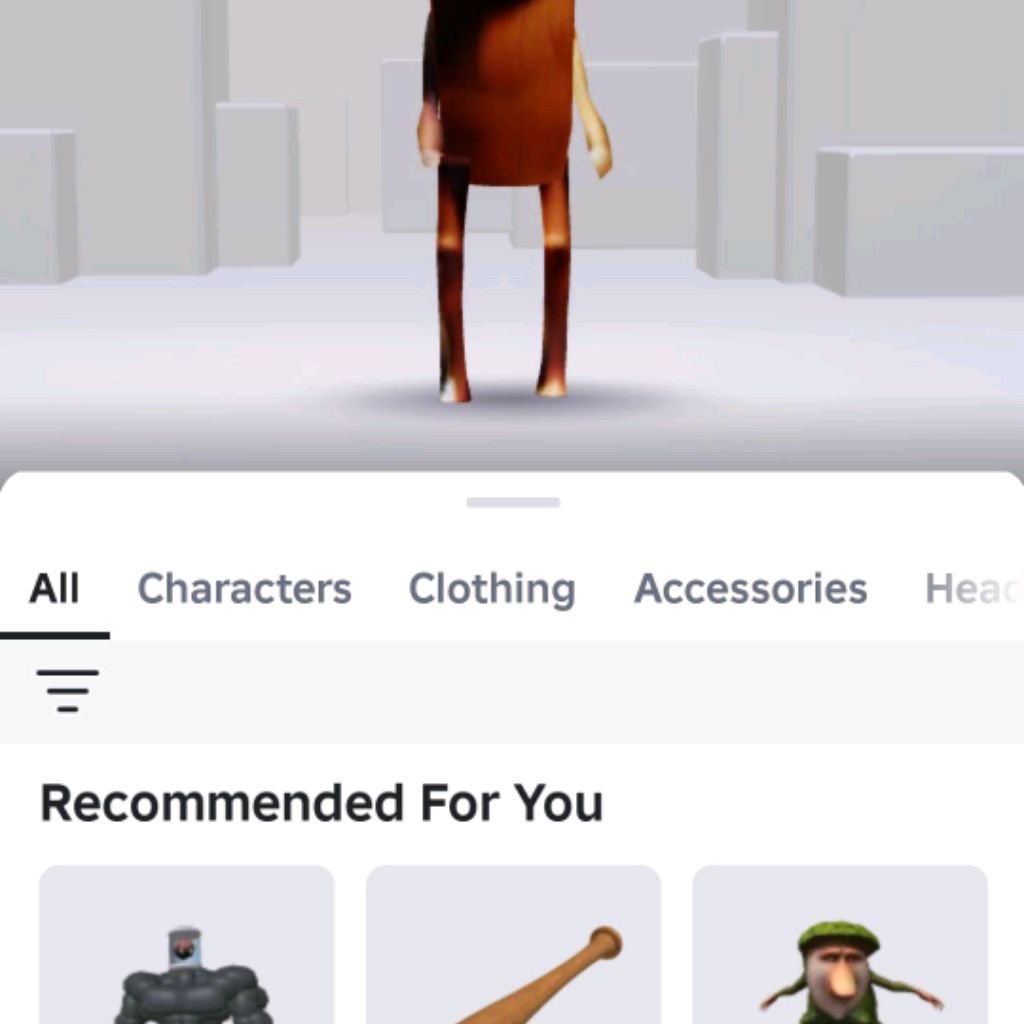
Task: Select the All tab
Action: point(54,589)
